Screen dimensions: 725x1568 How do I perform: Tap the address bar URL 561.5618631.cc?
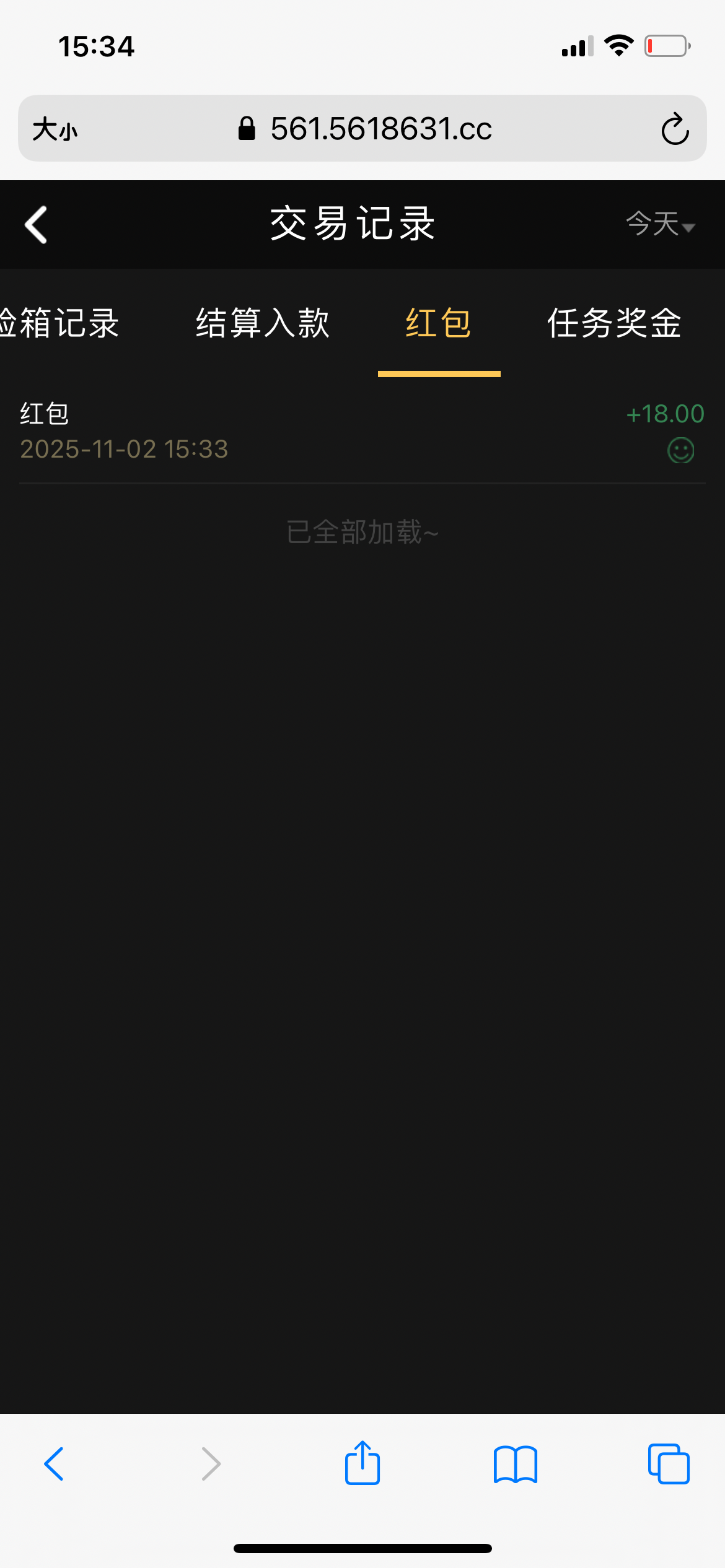point(380,129)
